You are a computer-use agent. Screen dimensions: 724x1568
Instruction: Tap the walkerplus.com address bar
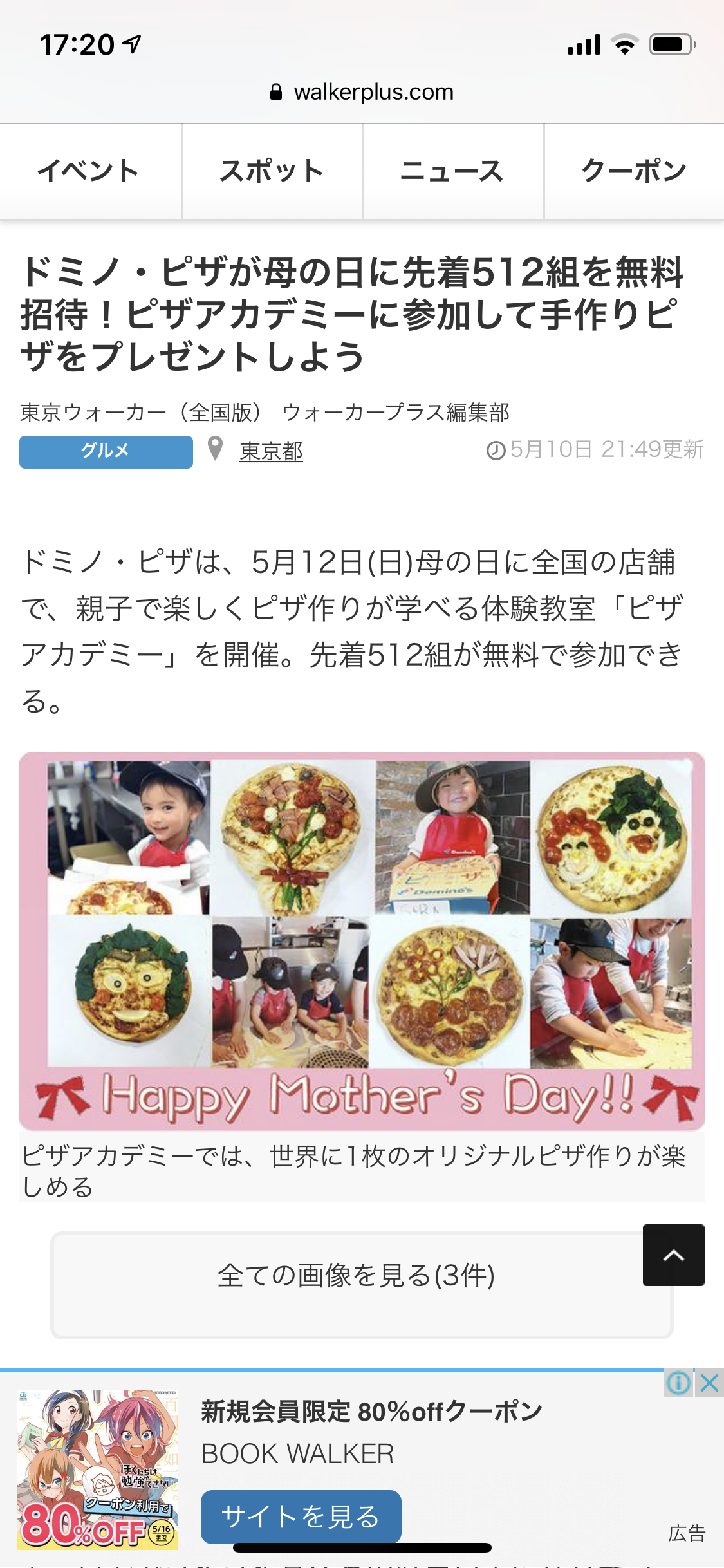(362, 92)
